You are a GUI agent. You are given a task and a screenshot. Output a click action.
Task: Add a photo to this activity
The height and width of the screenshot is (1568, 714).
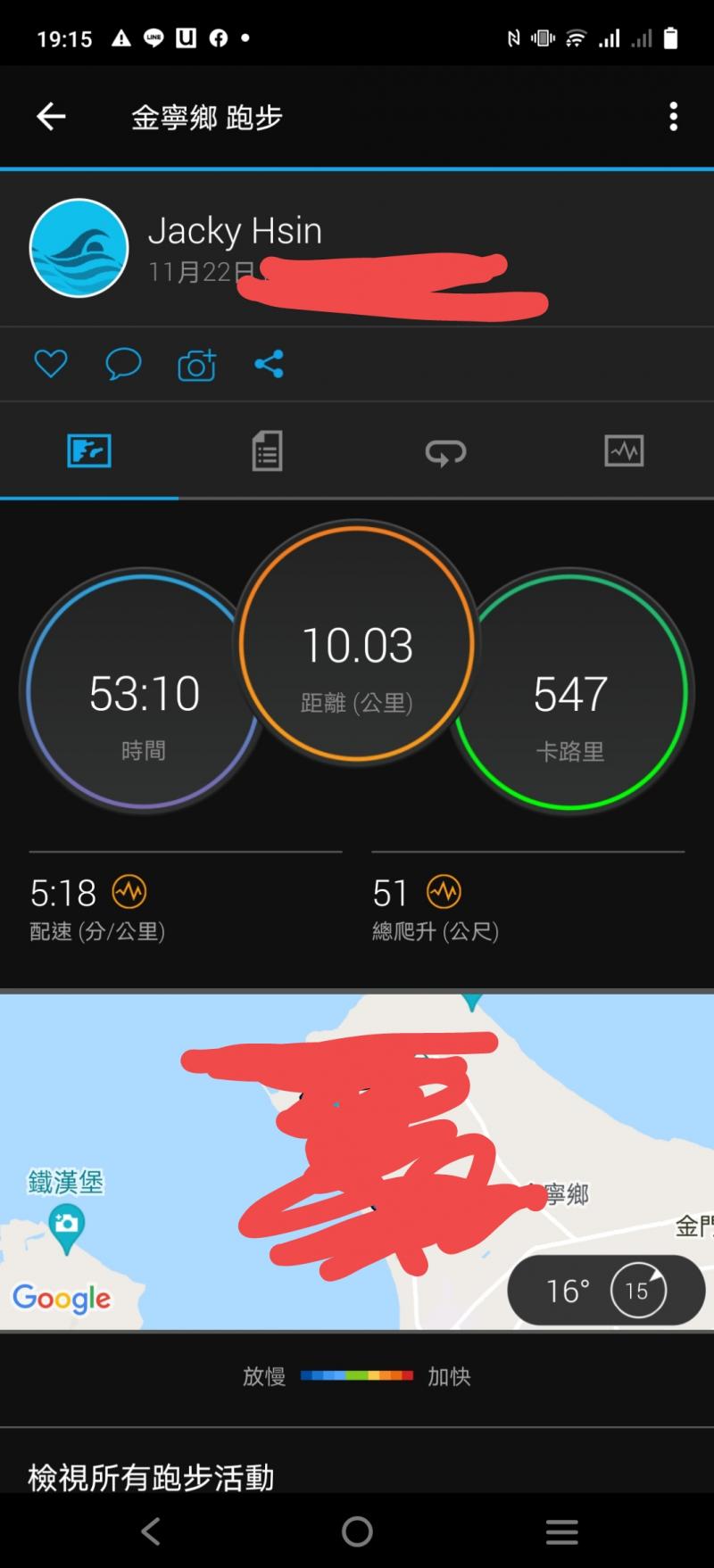pos(196,365)
